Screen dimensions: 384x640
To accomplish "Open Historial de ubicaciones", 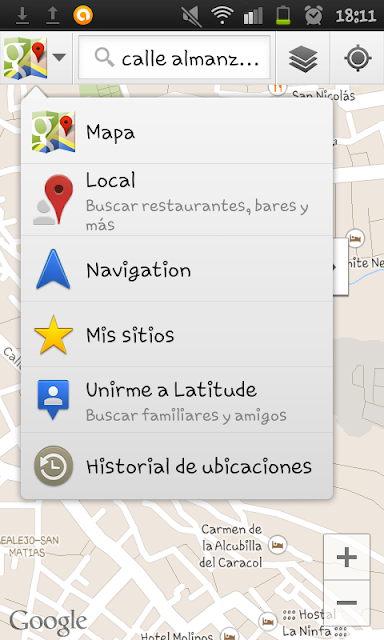I will pos(177,466).
